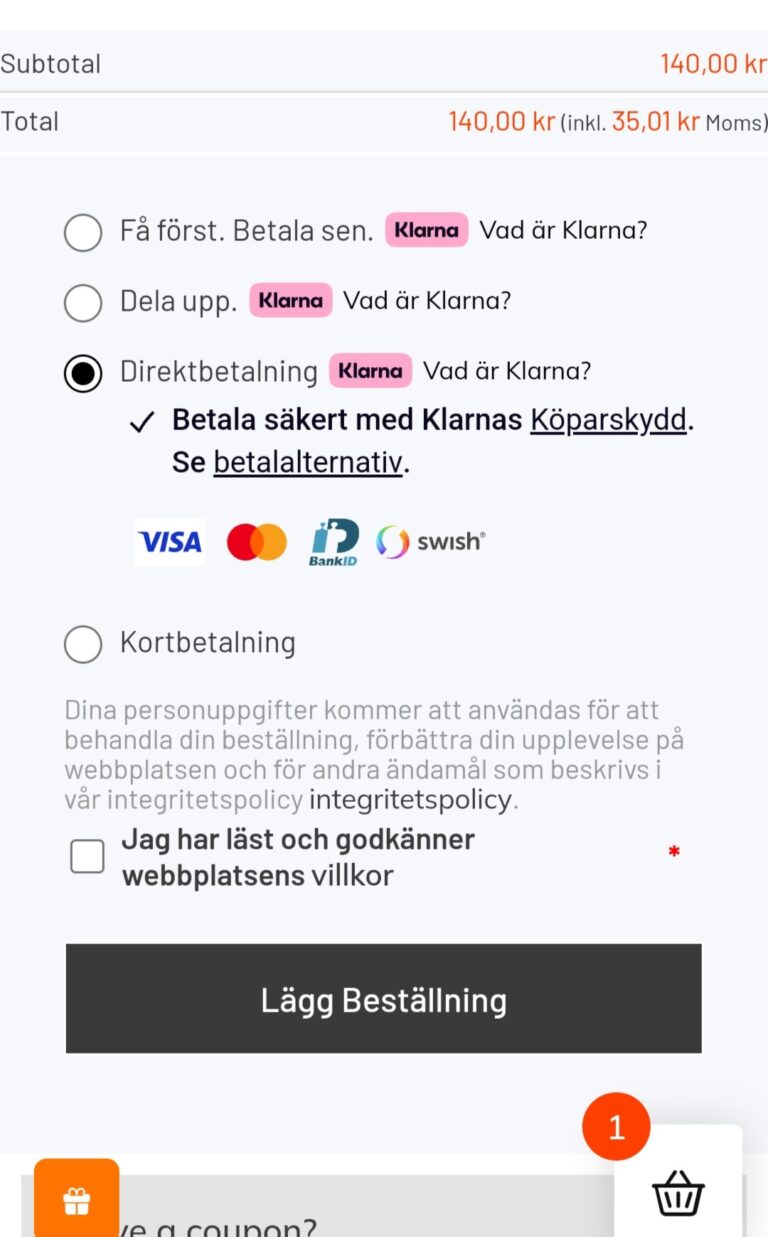Click the Klarna badge next to Få först
Viewport: 768px width, 1237px height.
coord(427,230)
